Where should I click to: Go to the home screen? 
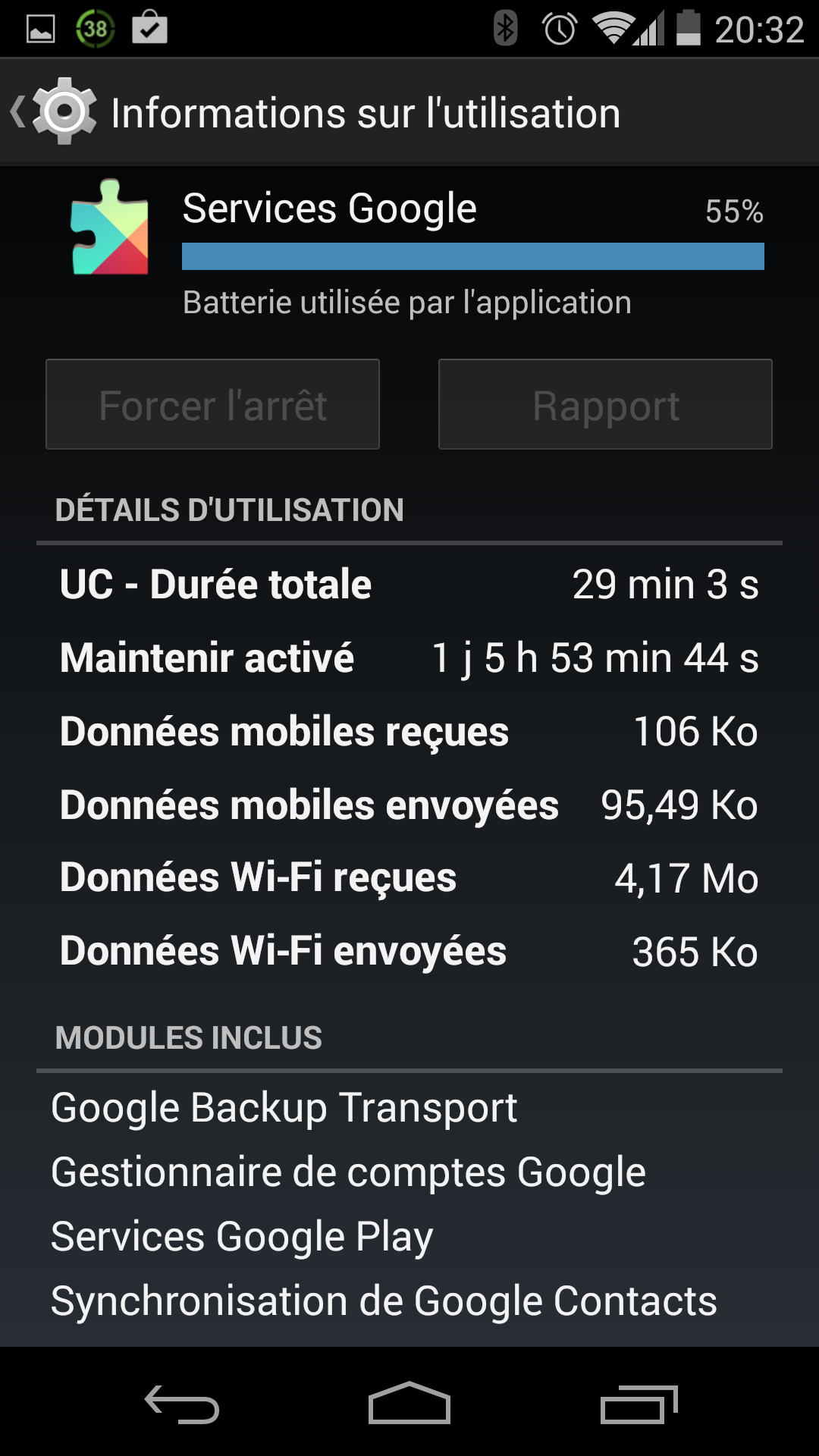pos(409,1404)
